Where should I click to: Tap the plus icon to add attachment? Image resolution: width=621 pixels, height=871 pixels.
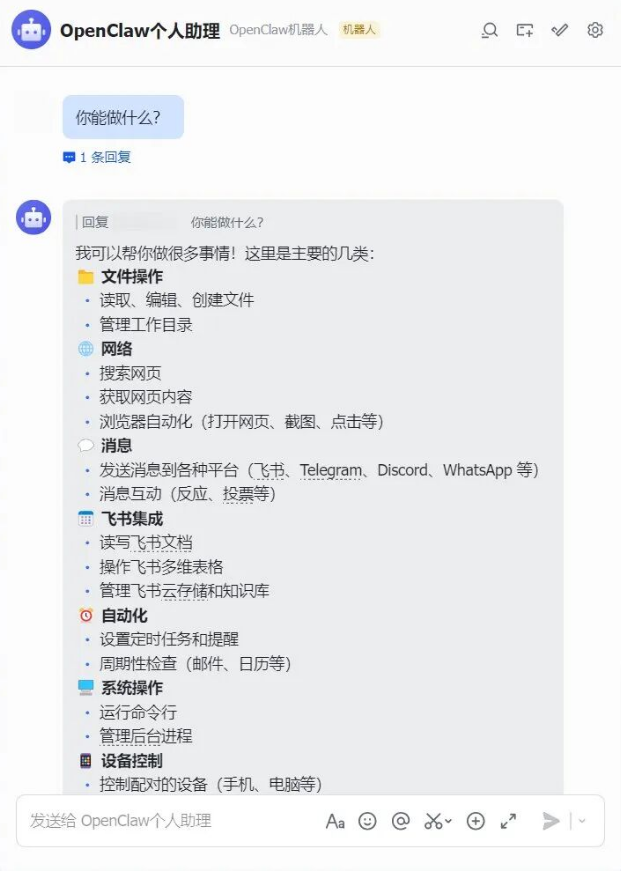coord(476,821)
